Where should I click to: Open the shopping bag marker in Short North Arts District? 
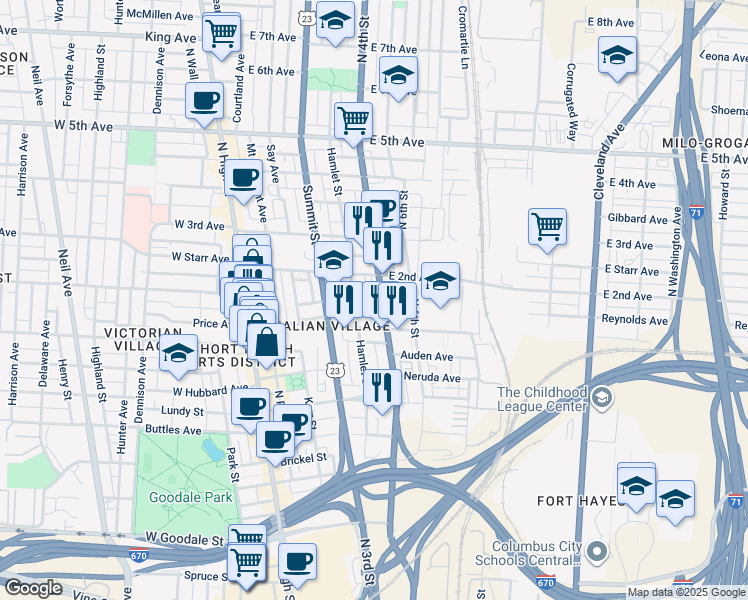pyautogui.click(x=266, y=342)
